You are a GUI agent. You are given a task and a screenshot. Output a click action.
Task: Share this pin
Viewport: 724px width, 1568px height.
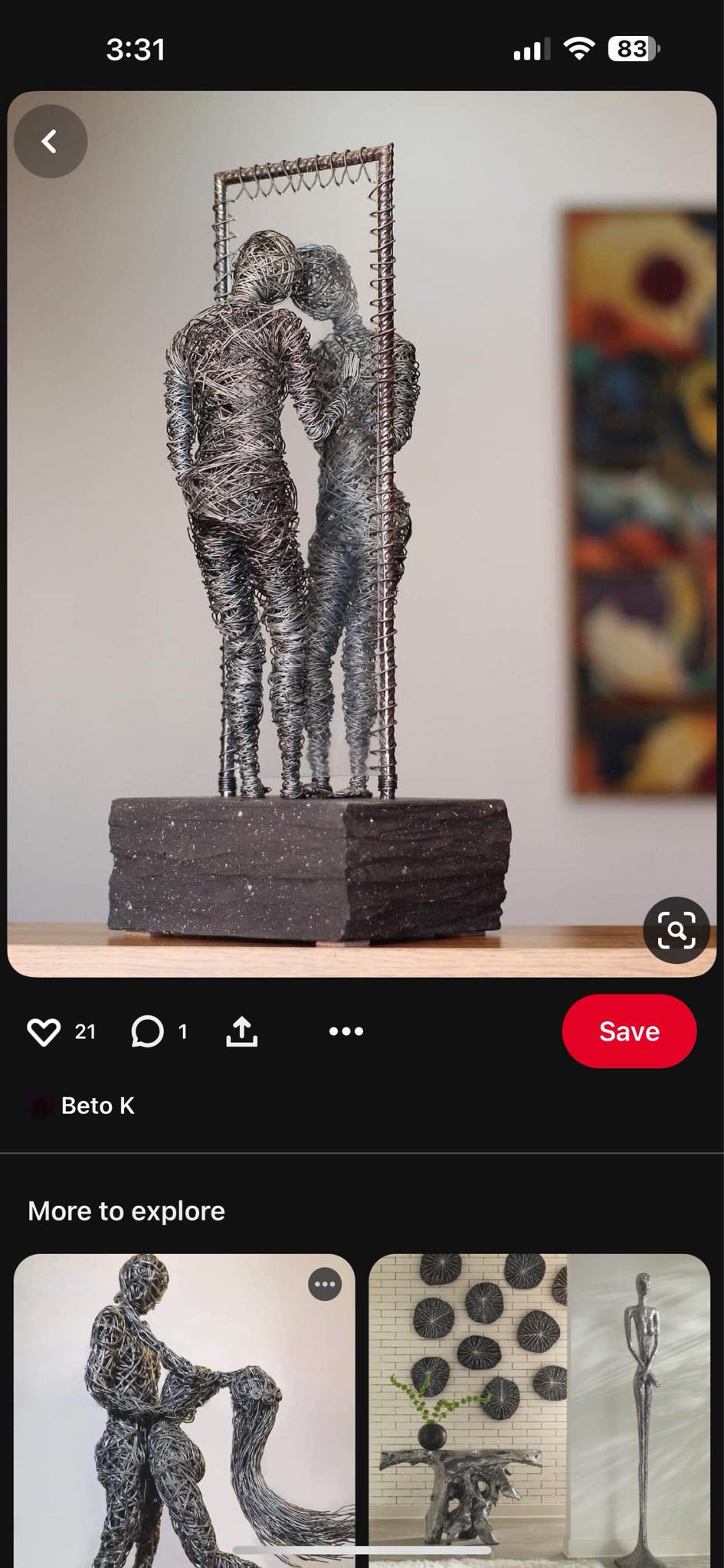point(241,1031)
